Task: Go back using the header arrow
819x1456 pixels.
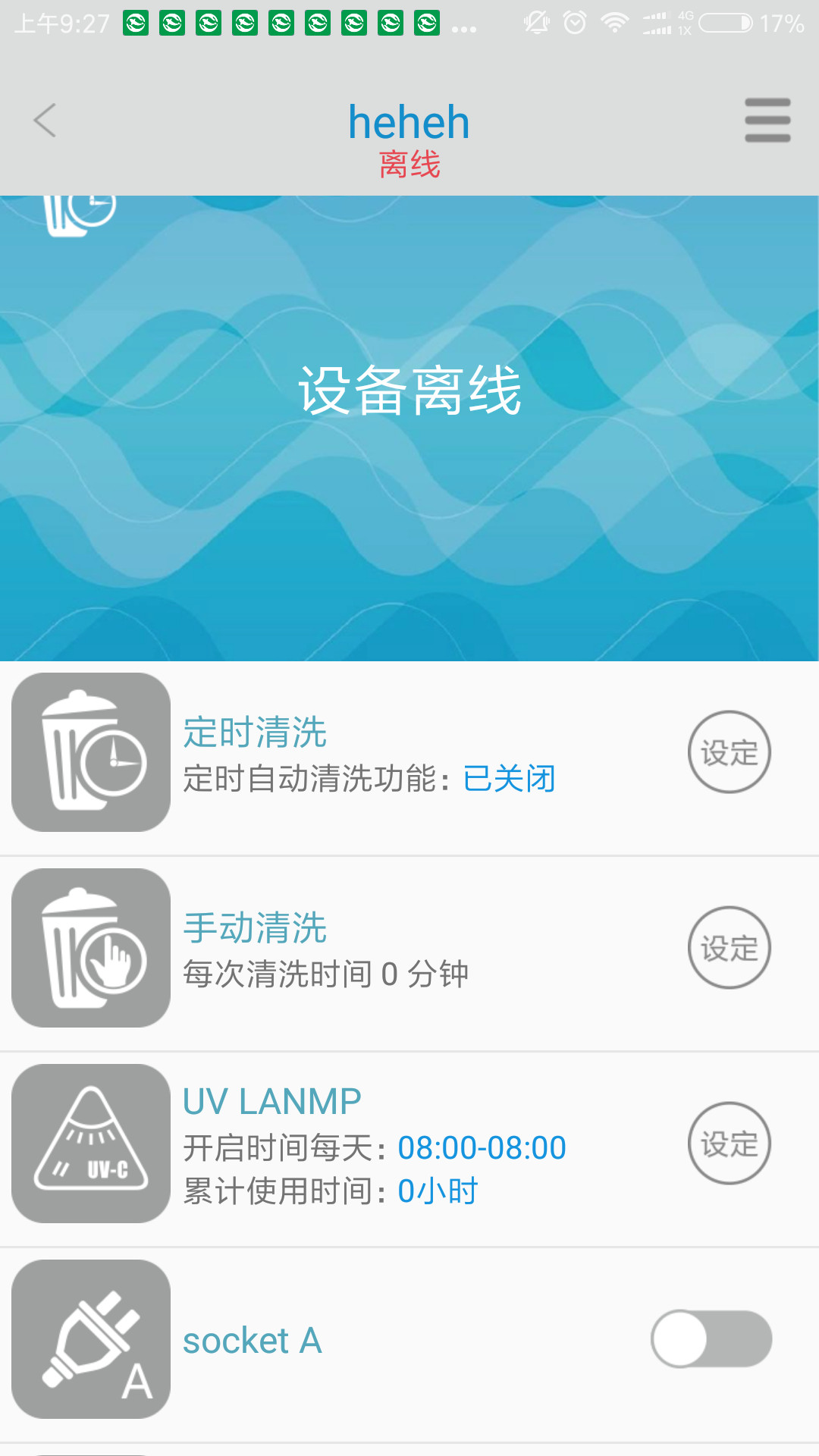Action: [x=45, y=121]
